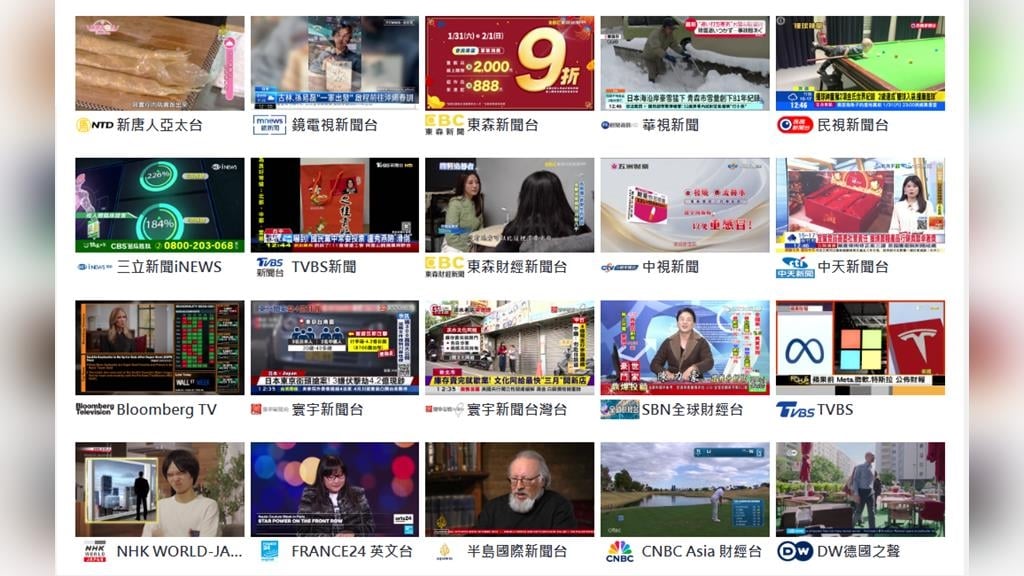Watch 東森財經新聞台
Viewport: 1024px width, 576px height.
coord(509,205)
